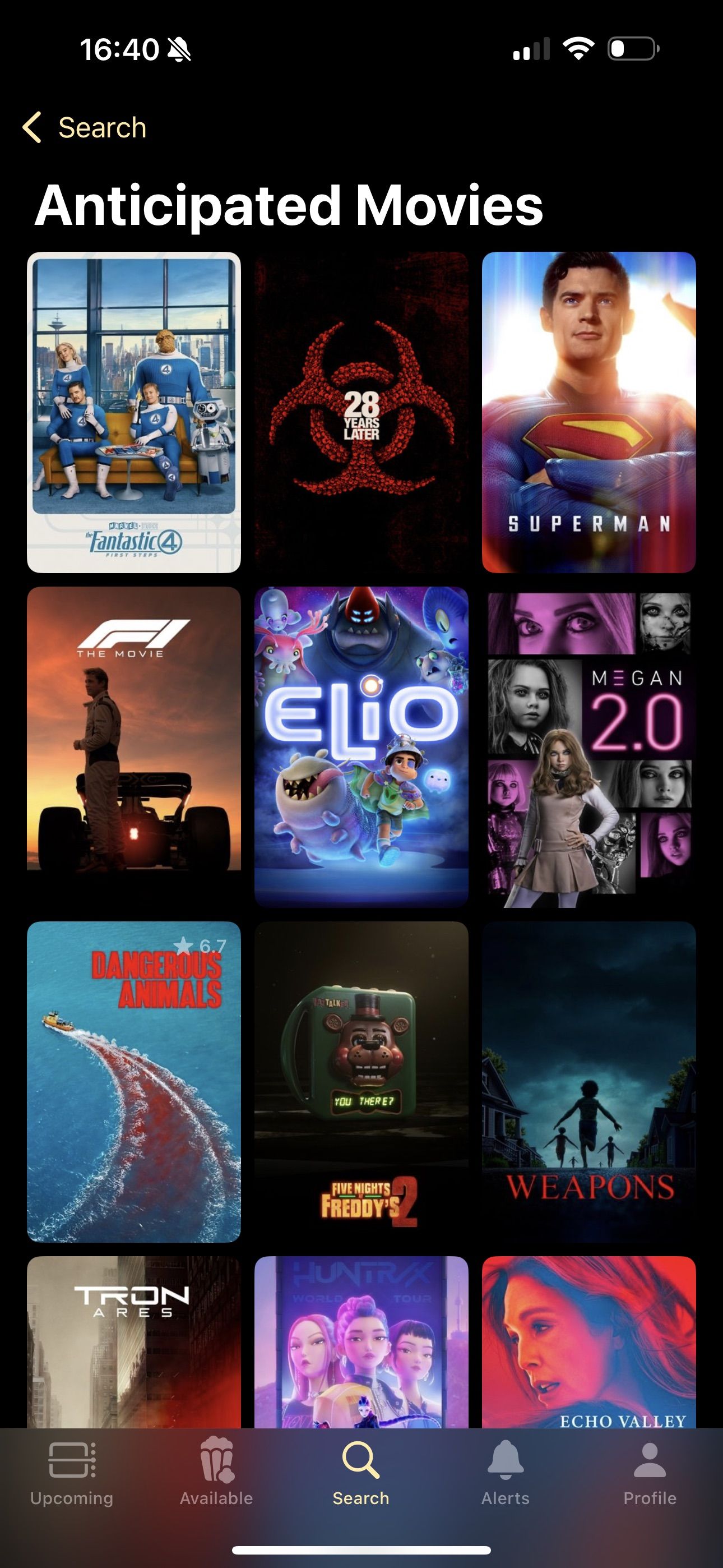Switch to the Upcoming tab
The width and height of the screenshot is (723, 1568).
pyautogui.click(x=72, y=1472)
